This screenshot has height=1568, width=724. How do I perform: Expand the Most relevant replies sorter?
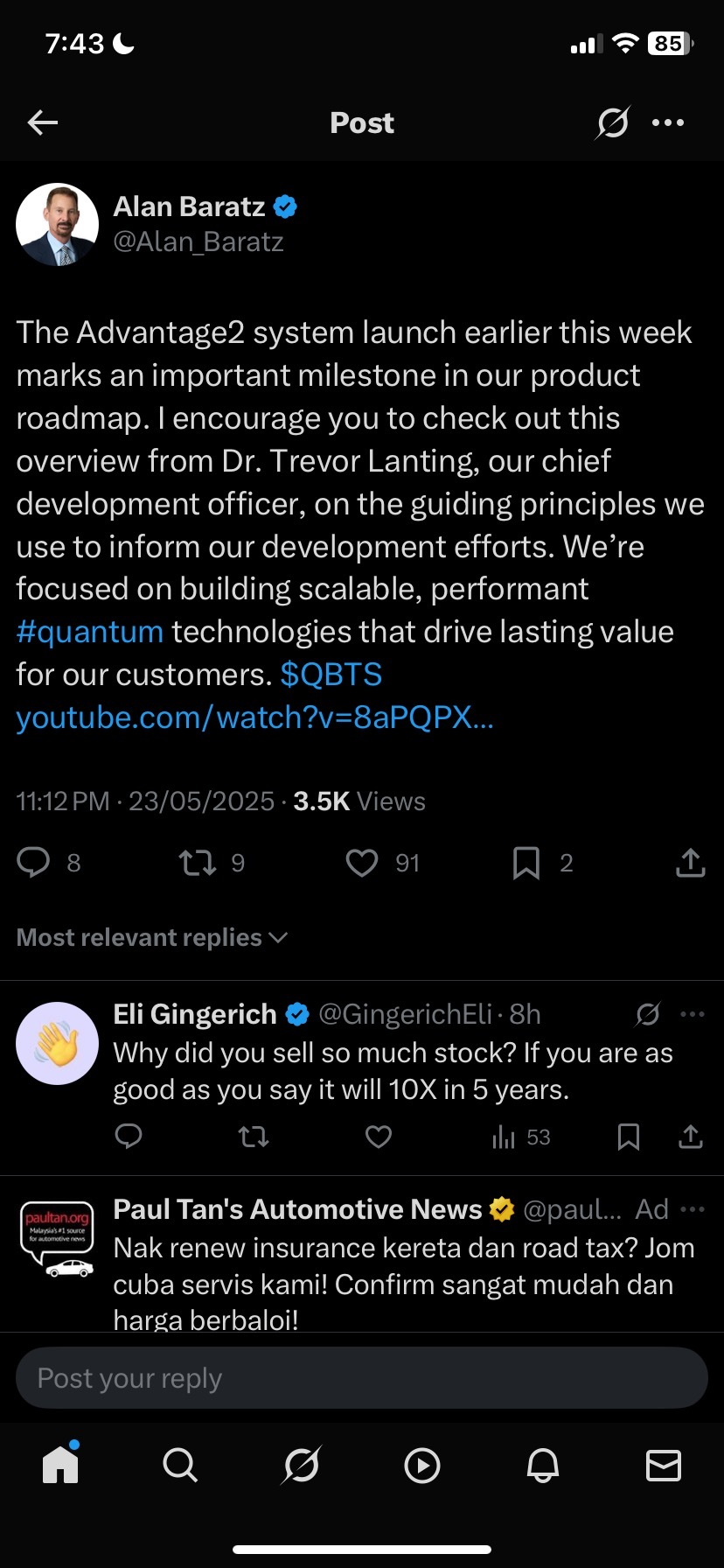152,937
